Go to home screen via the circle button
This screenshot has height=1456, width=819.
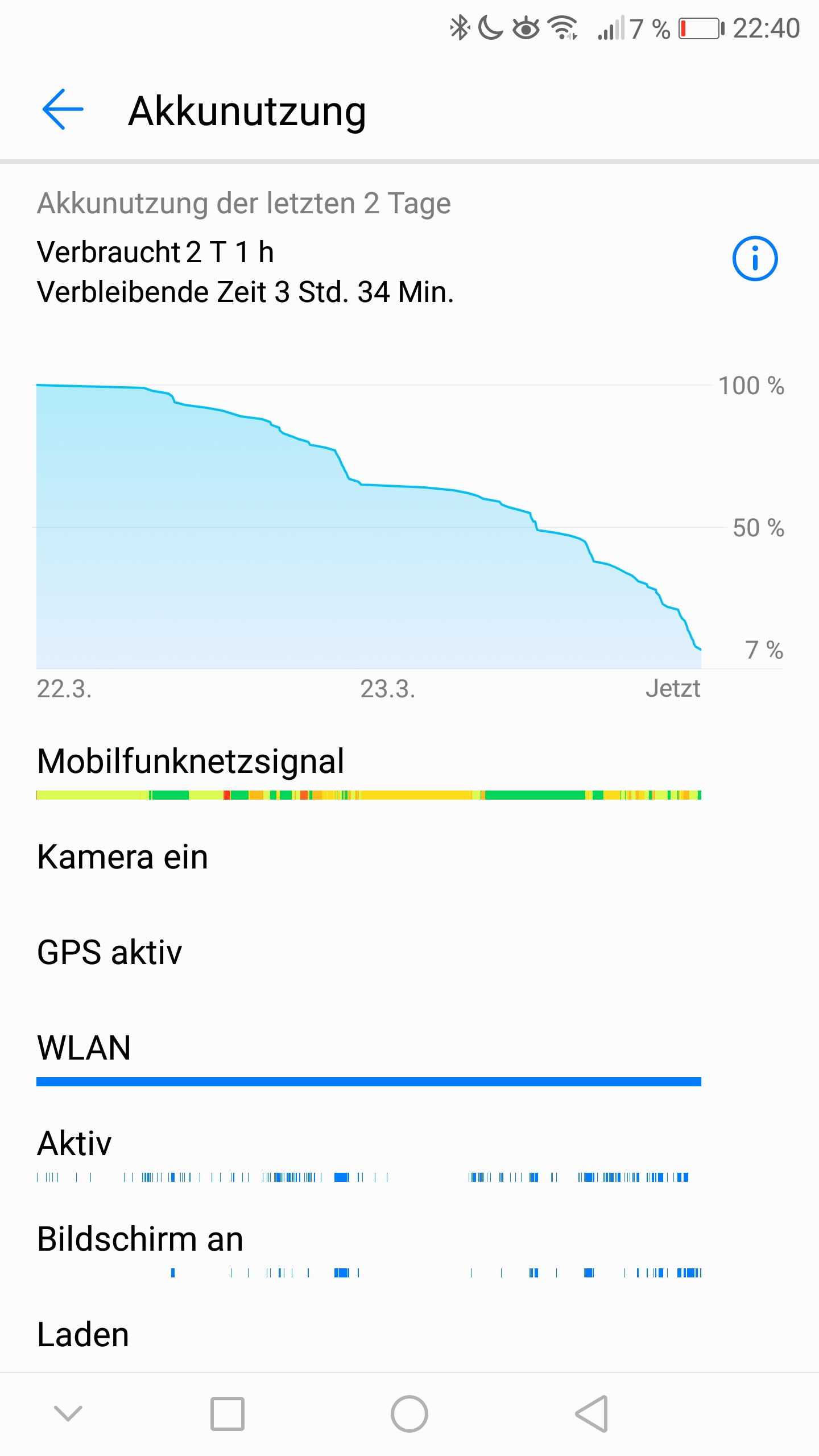pos(409,1413)
